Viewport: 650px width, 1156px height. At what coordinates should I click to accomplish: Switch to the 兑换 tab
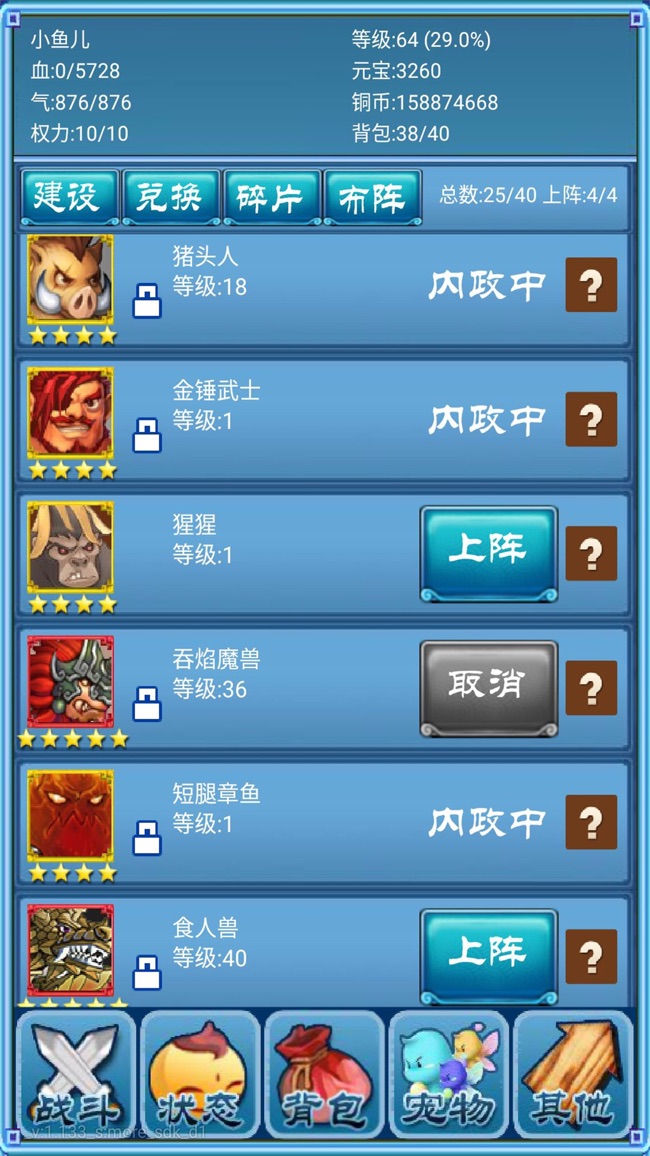170,197
